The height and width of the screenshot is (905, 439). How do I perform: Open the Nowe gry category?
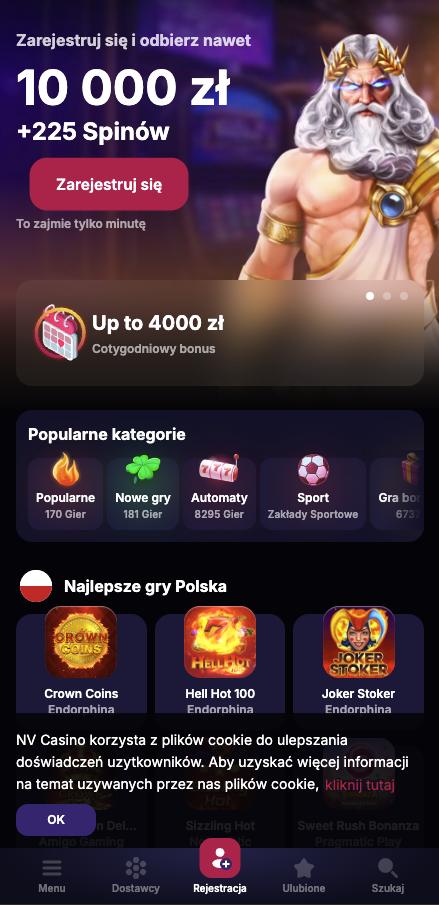[x=143, y=493]
